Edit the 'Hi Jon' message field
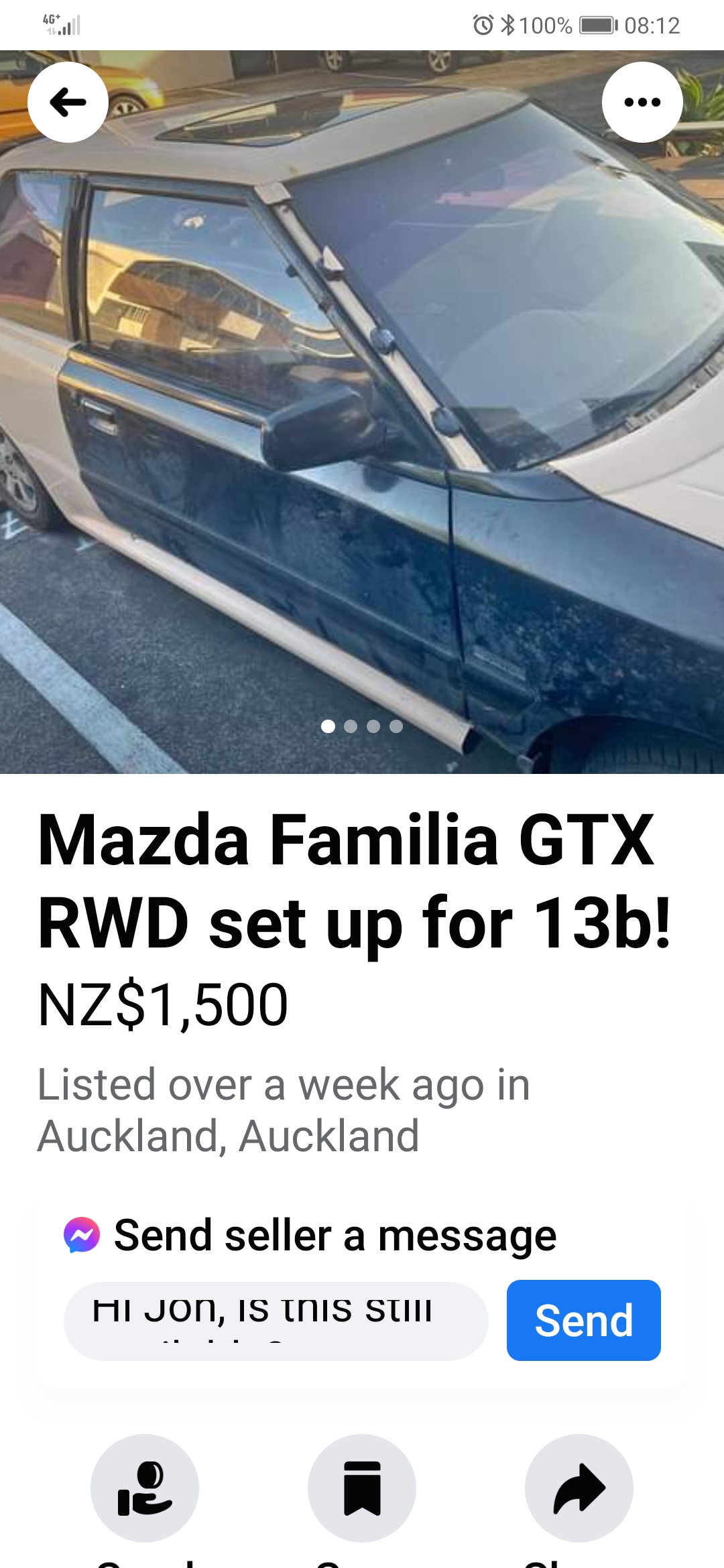The image size is (724, 1568). pos(276,1321)
